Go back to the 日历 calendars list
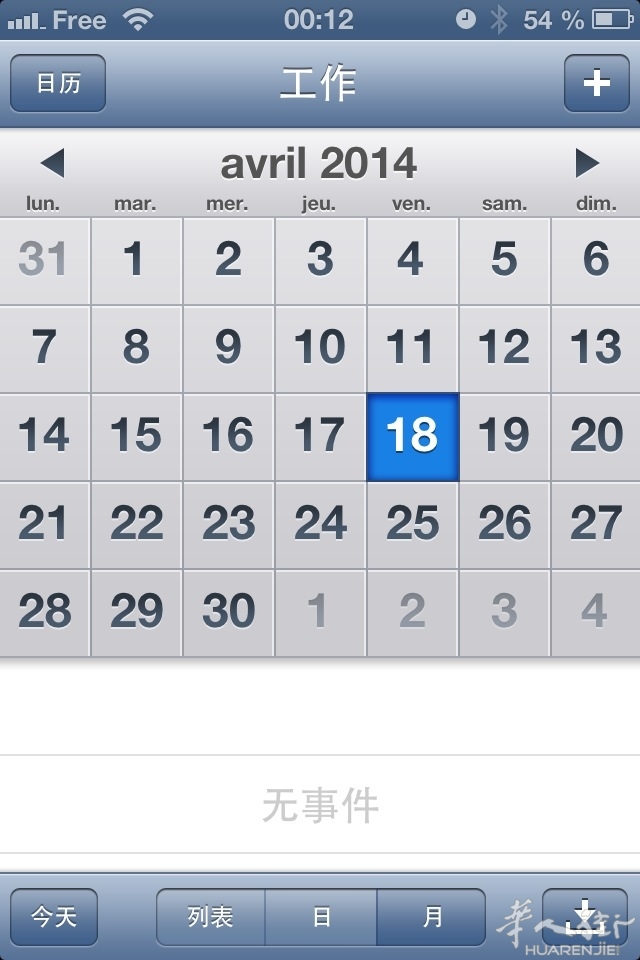This screenshot has height=960, width=640. coord(58,83)
